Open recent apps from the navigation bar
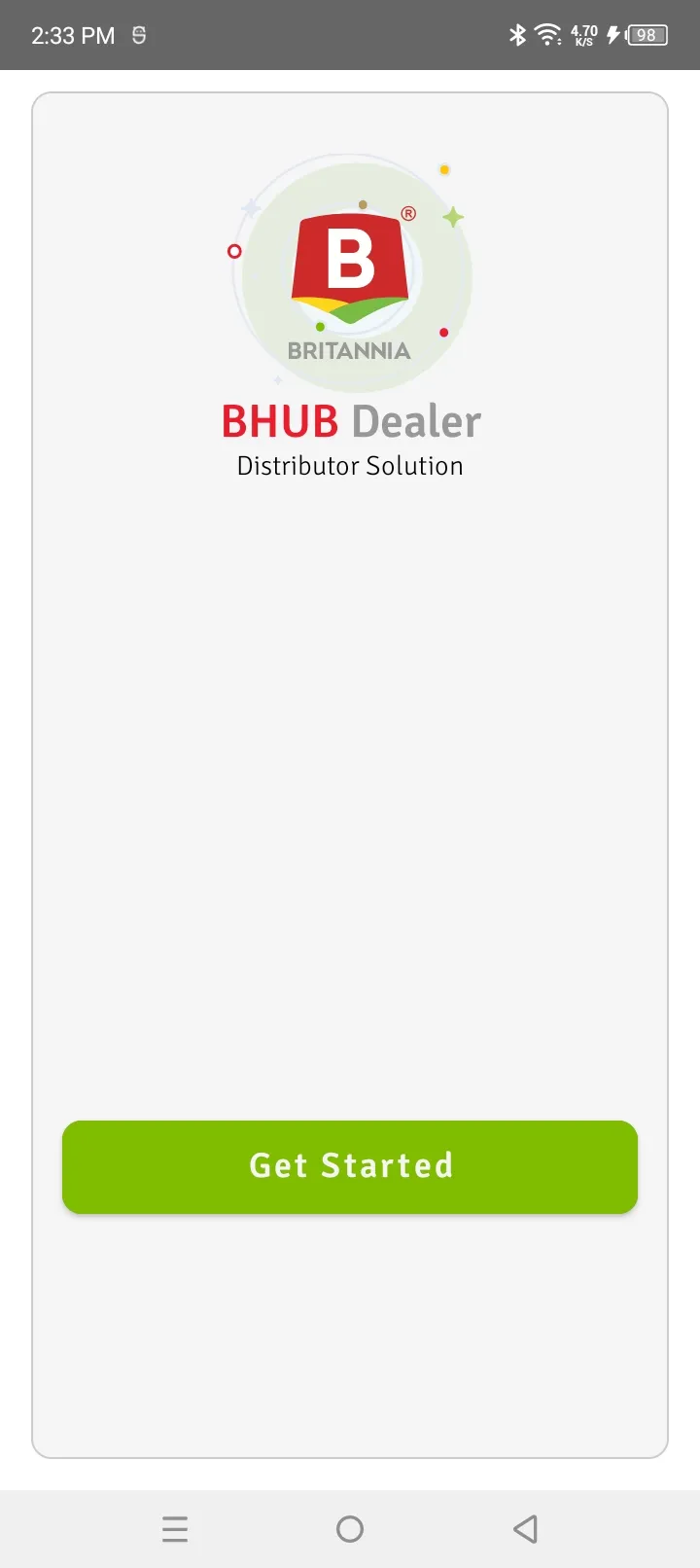 [x=175, y=1529]
